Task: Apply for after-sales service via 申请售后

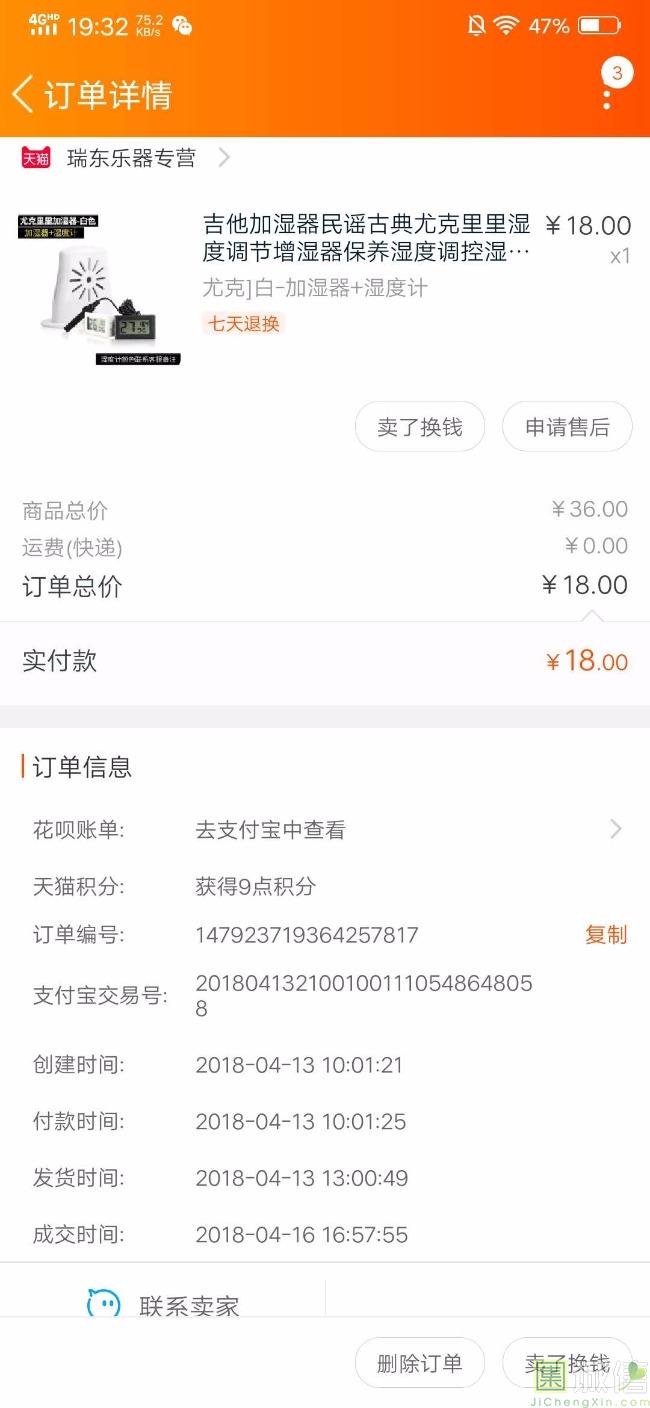Action: pos(567,428)
